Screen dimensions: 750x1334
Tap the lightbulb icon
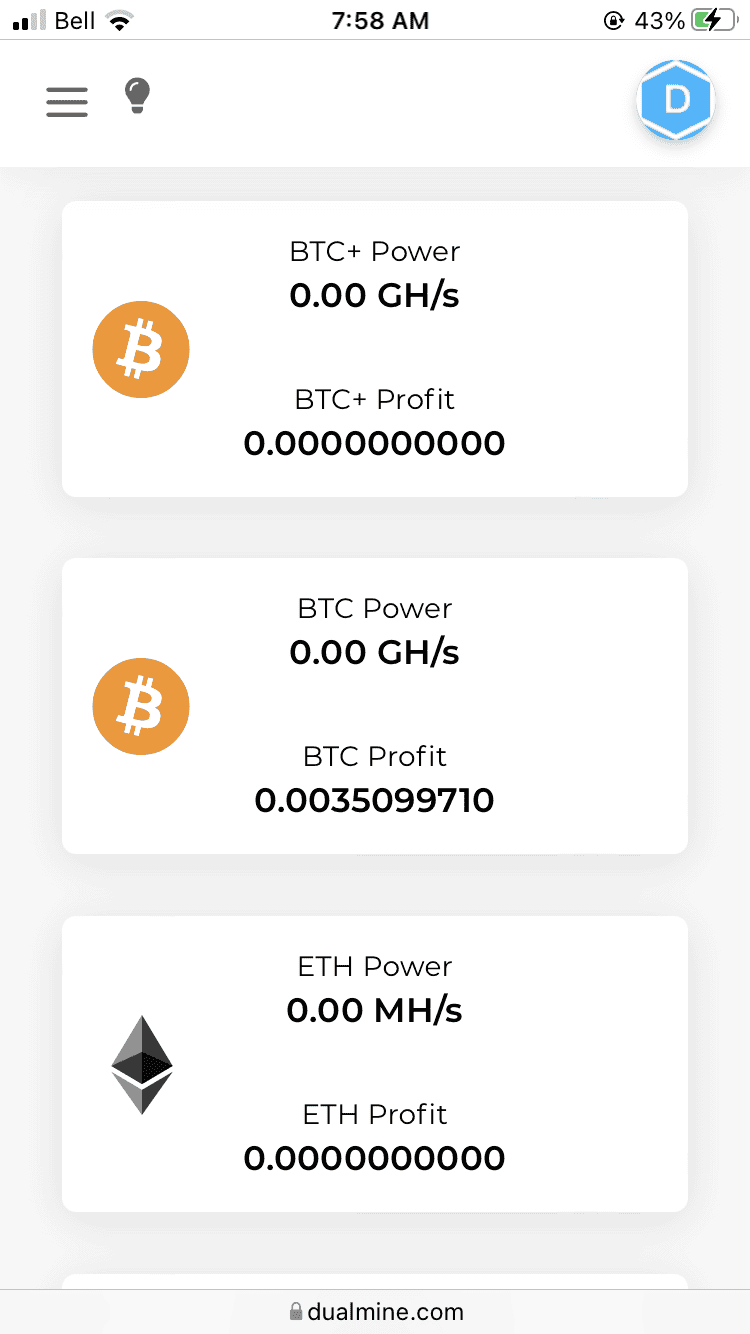[137, 97]
